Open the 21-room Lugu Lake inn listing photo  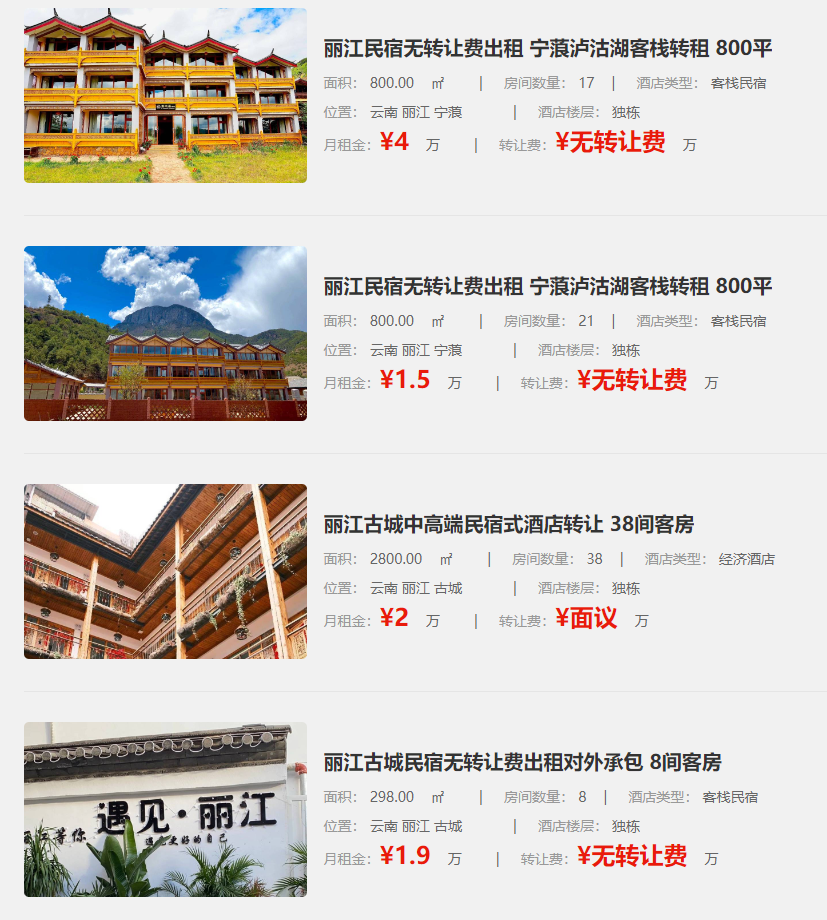click(165, 333)
